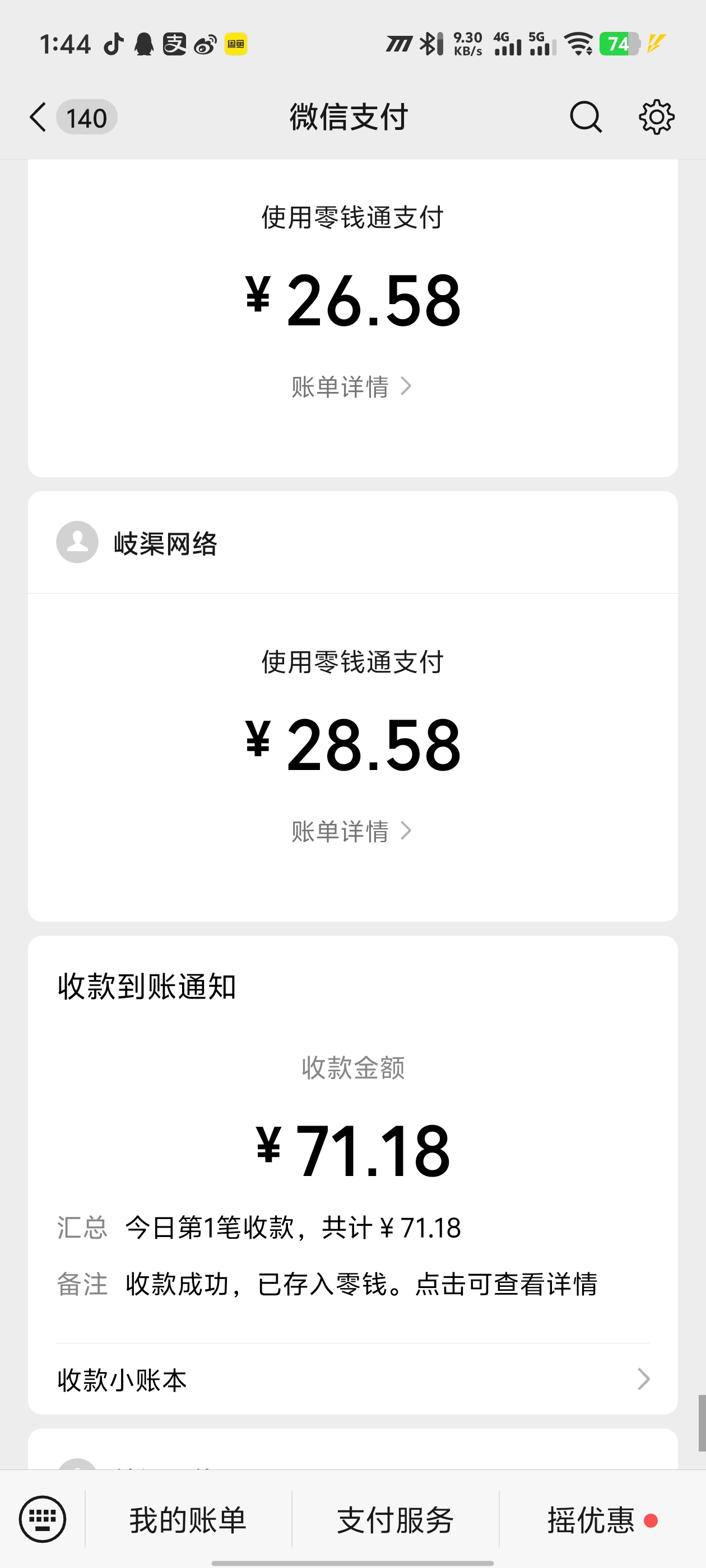Open 支付服务 menu

tap(396, 1520)
